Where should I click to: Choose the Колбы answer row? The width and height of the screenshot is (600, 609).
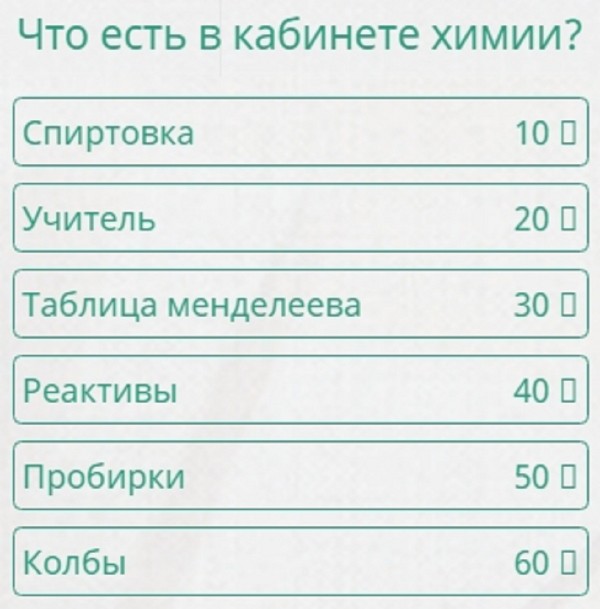point(299,562)
